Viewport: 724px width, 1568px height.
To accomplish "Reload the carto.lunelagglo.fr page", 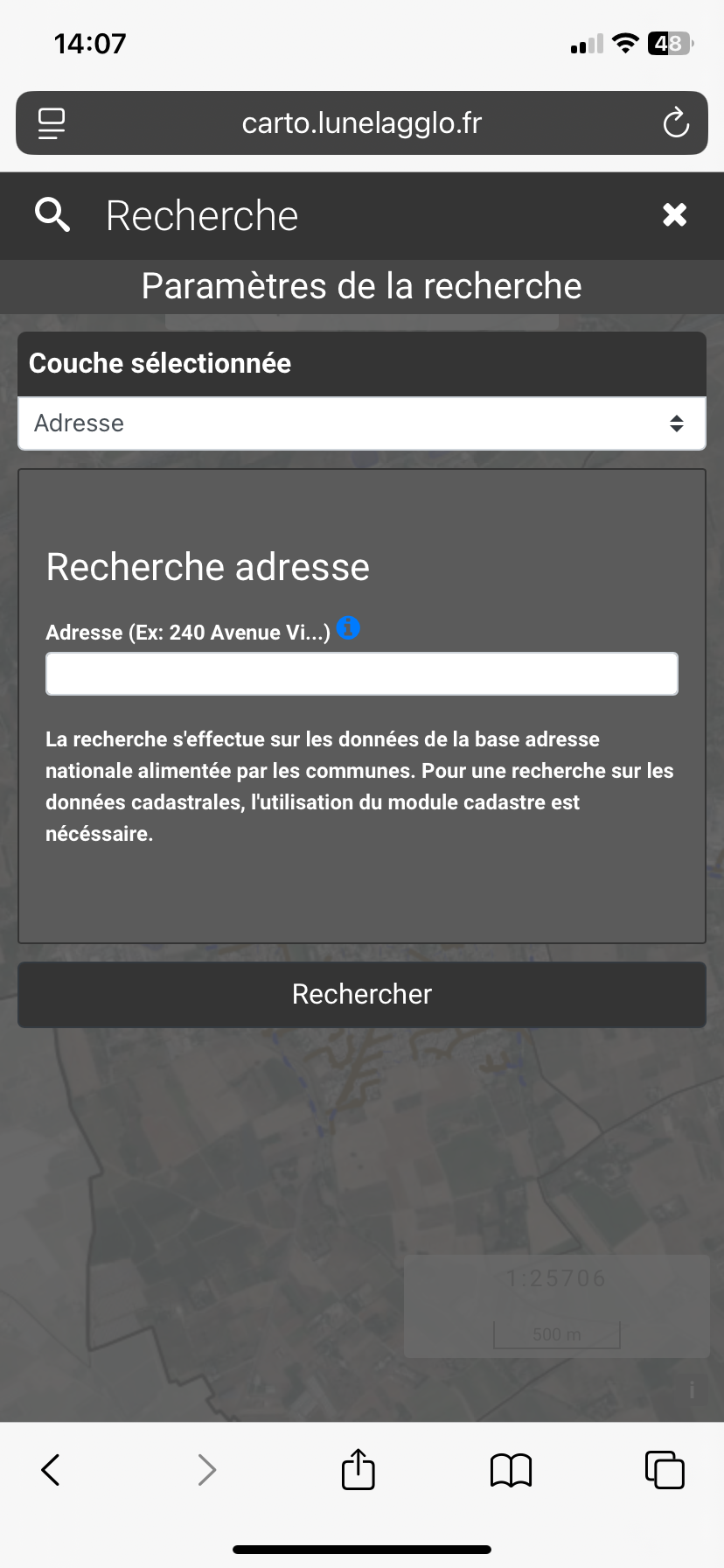I will coord(676,123).
